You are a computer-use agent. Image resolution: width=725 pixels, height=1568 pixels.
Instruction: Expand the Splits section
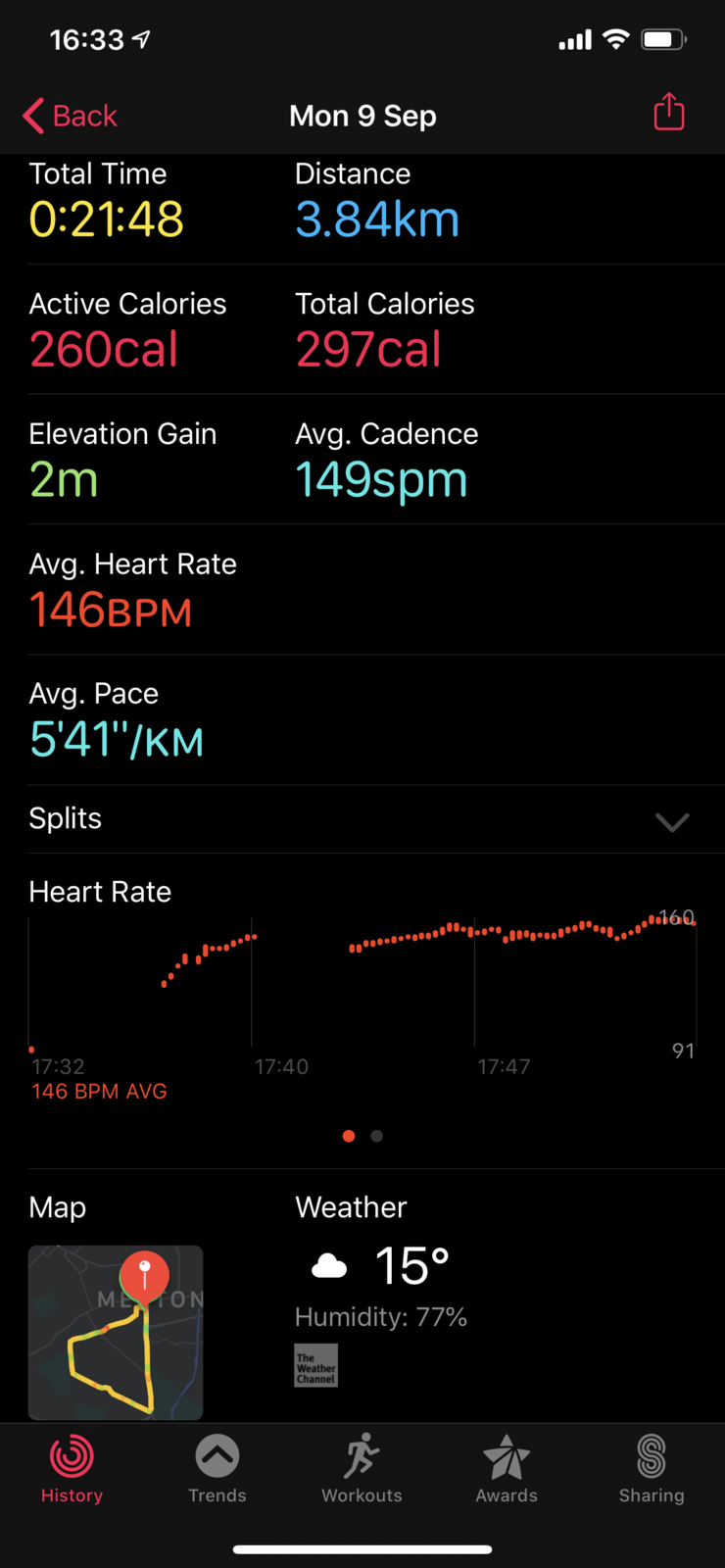(x=672, y=821)
